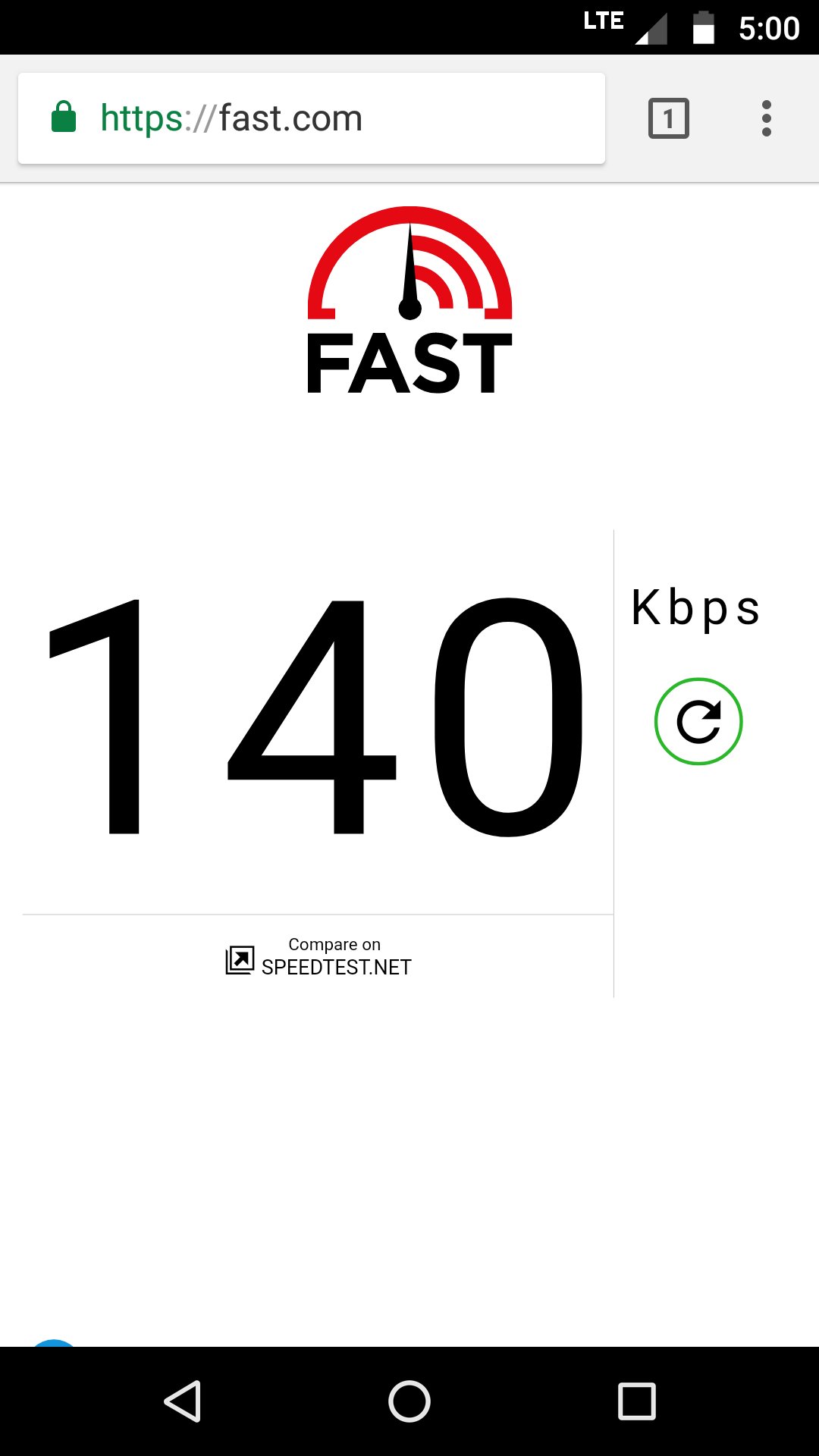
Task: Tap the fast.com address bar
Action: [311, 118]
